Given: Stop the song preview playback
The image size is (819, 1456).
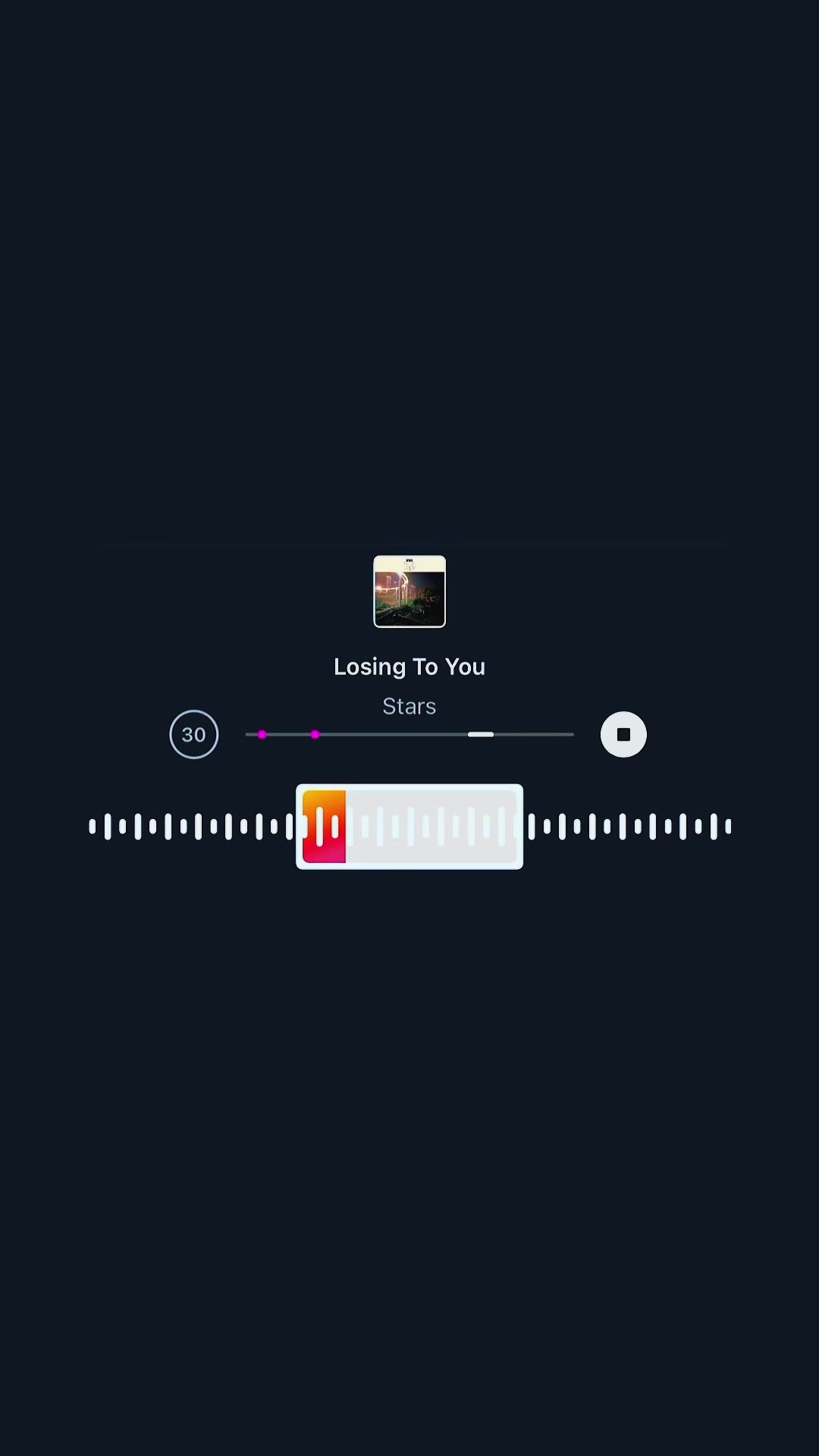Looking at the screenshot, I should click(x=623, y=734).
